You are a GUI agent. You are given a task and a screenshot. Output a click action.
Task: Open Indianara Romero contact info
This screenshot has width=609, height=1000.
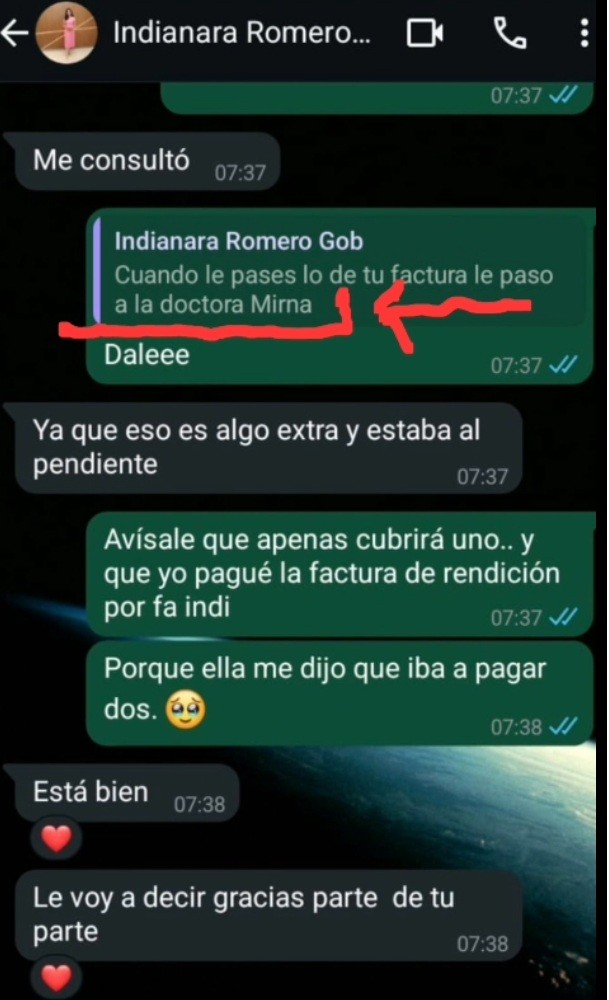(x=241, y=33)
